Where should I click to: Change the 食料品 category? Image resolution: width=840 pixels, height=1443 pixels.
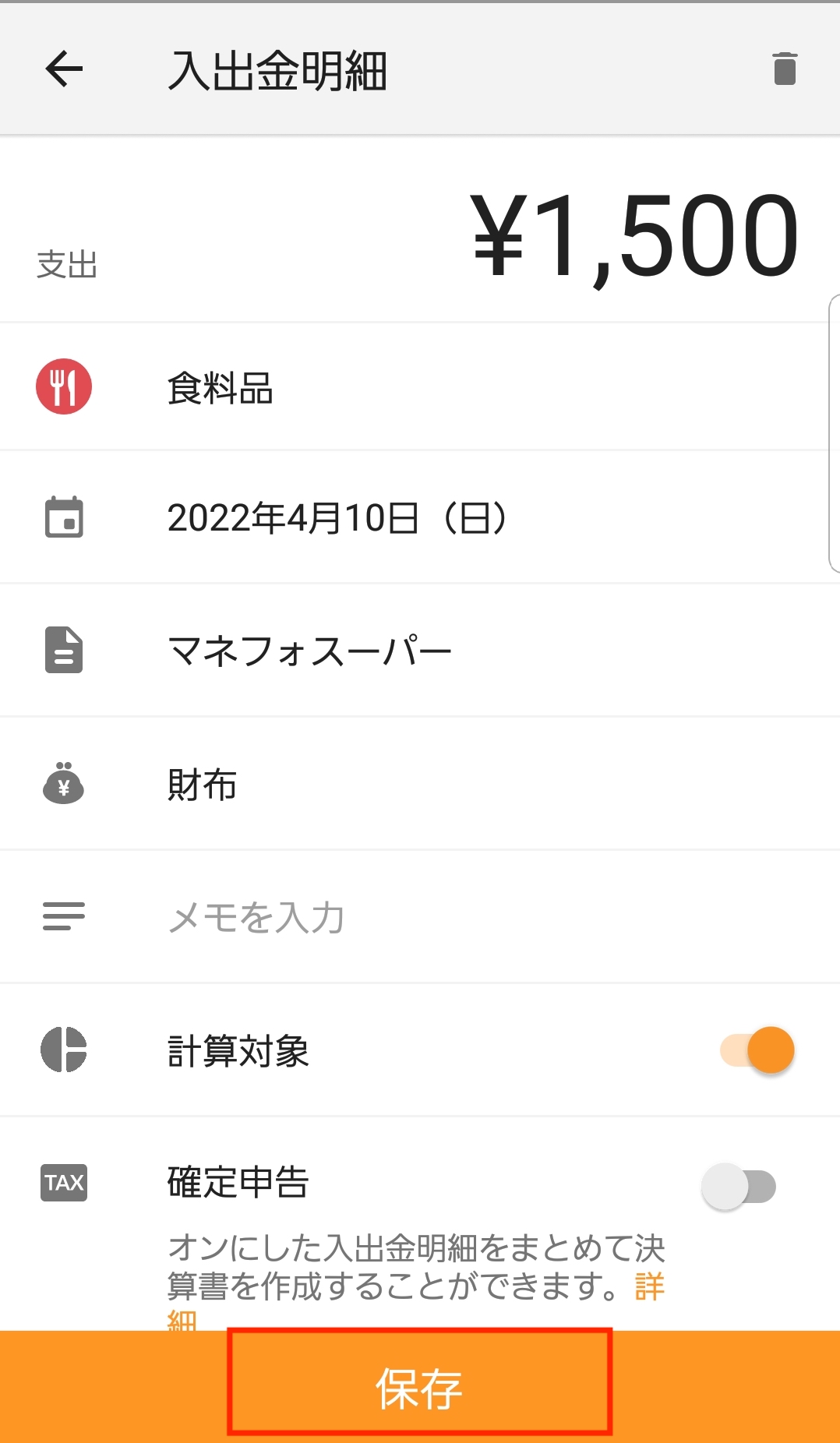(x=420, y=386)
